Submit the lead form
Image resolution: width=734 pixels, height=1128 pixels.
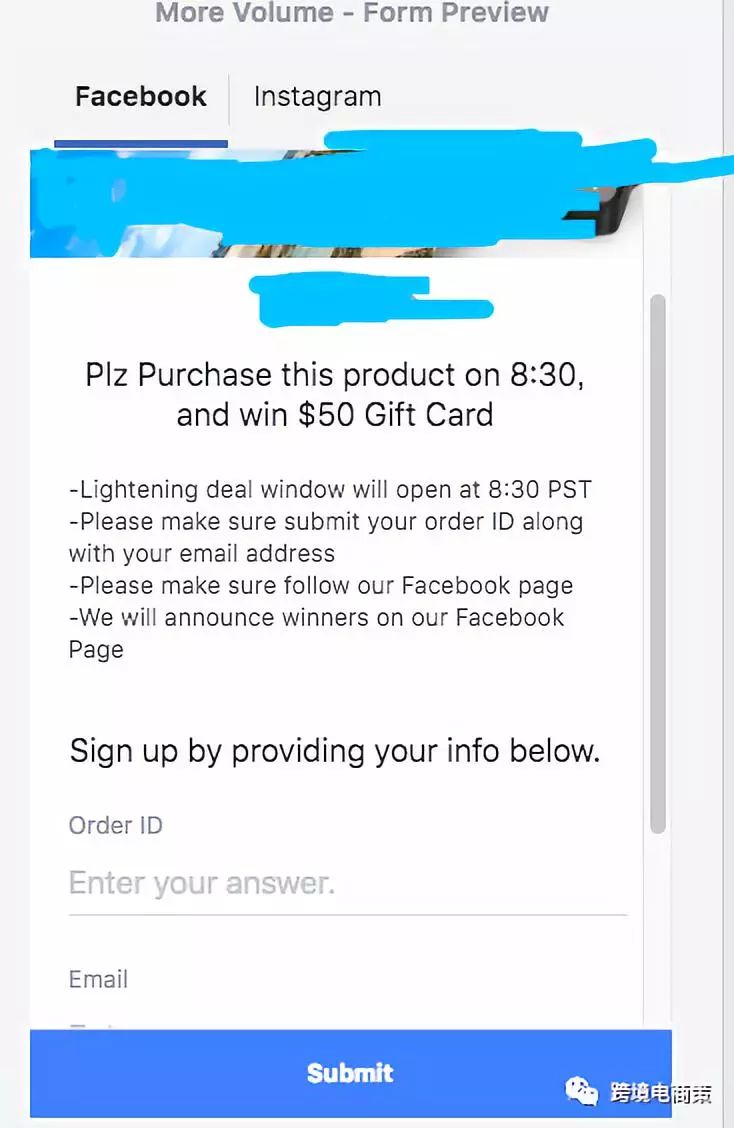350,1073
